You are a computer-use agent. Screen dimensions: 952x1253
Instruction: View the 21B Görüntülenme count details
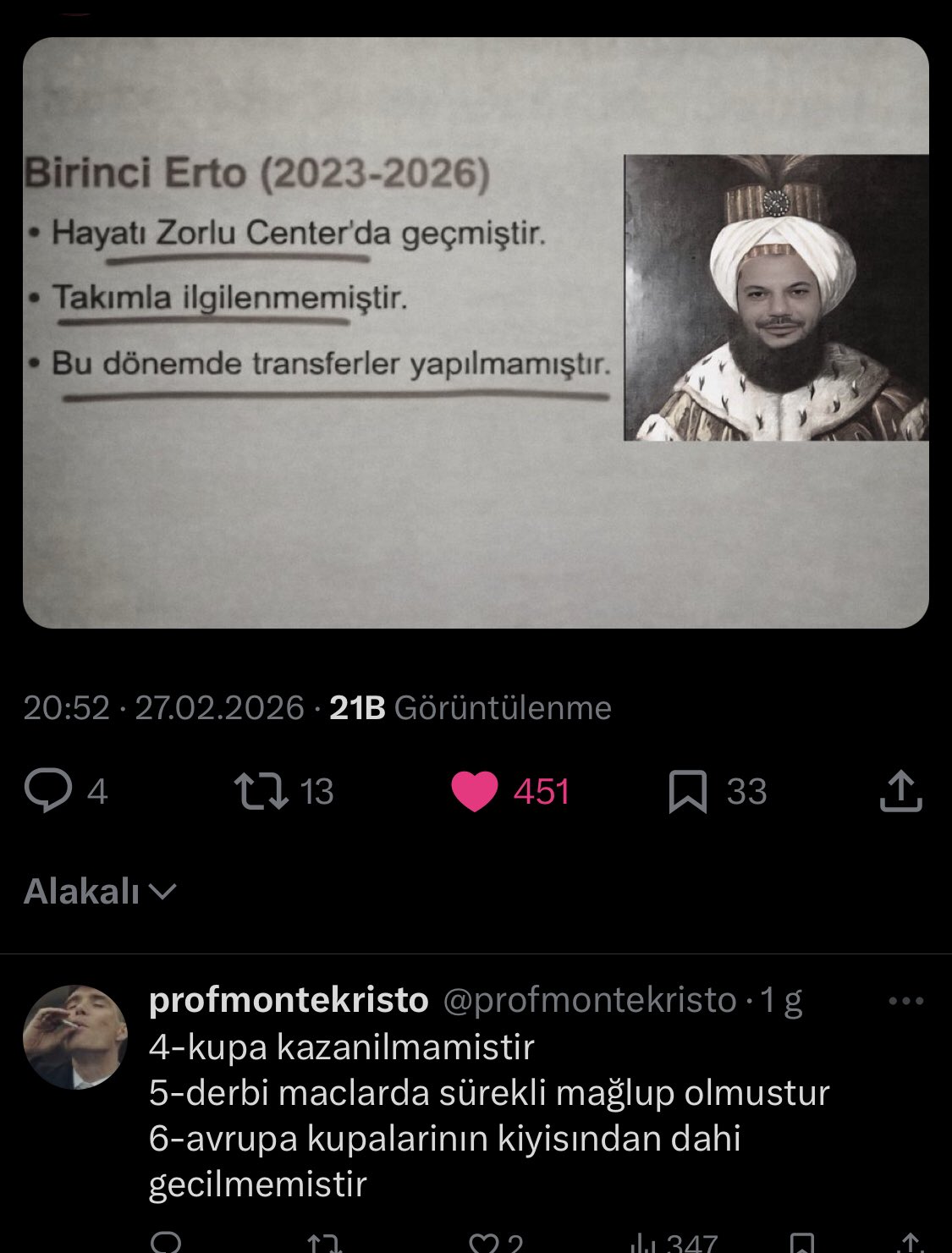470,707
